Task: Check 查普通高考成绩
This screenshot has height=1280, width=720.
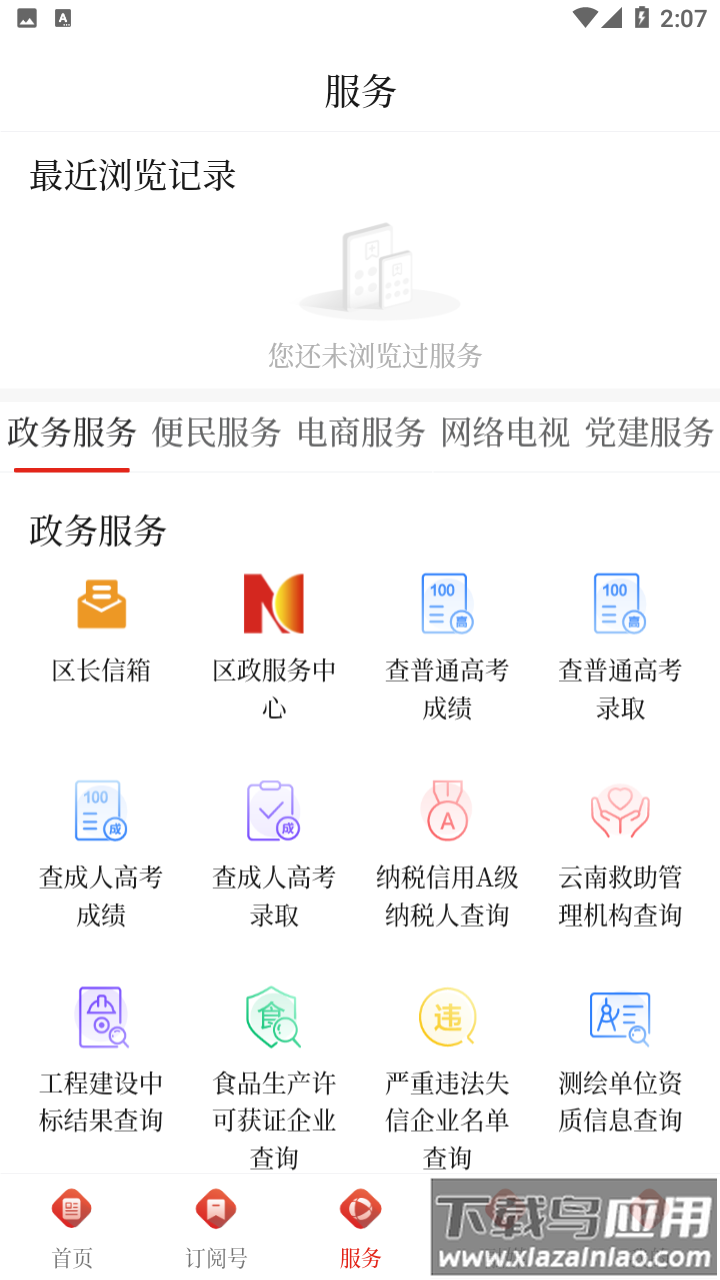Action: 447,640
